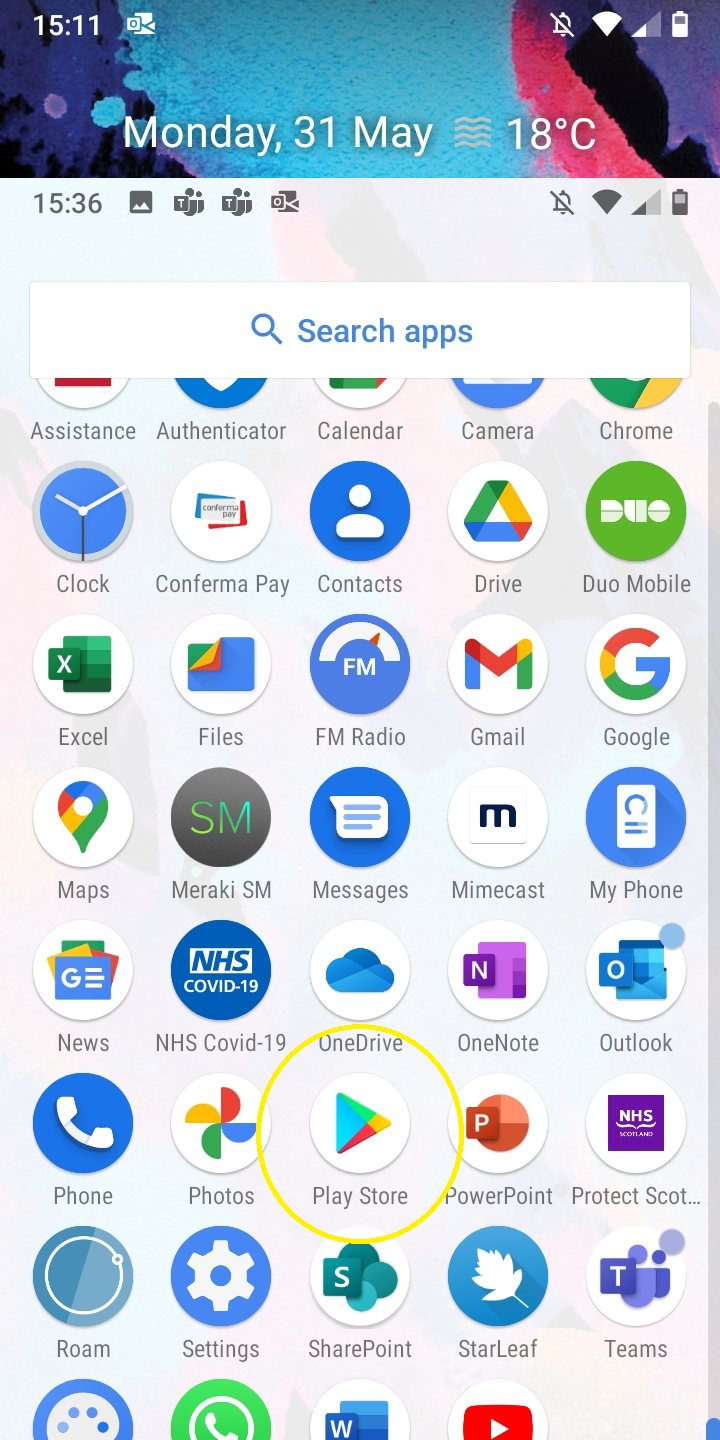This screenshot has height=1440, width=720.
Task: Open the Contacts app
Action: (x=360, y=512)
